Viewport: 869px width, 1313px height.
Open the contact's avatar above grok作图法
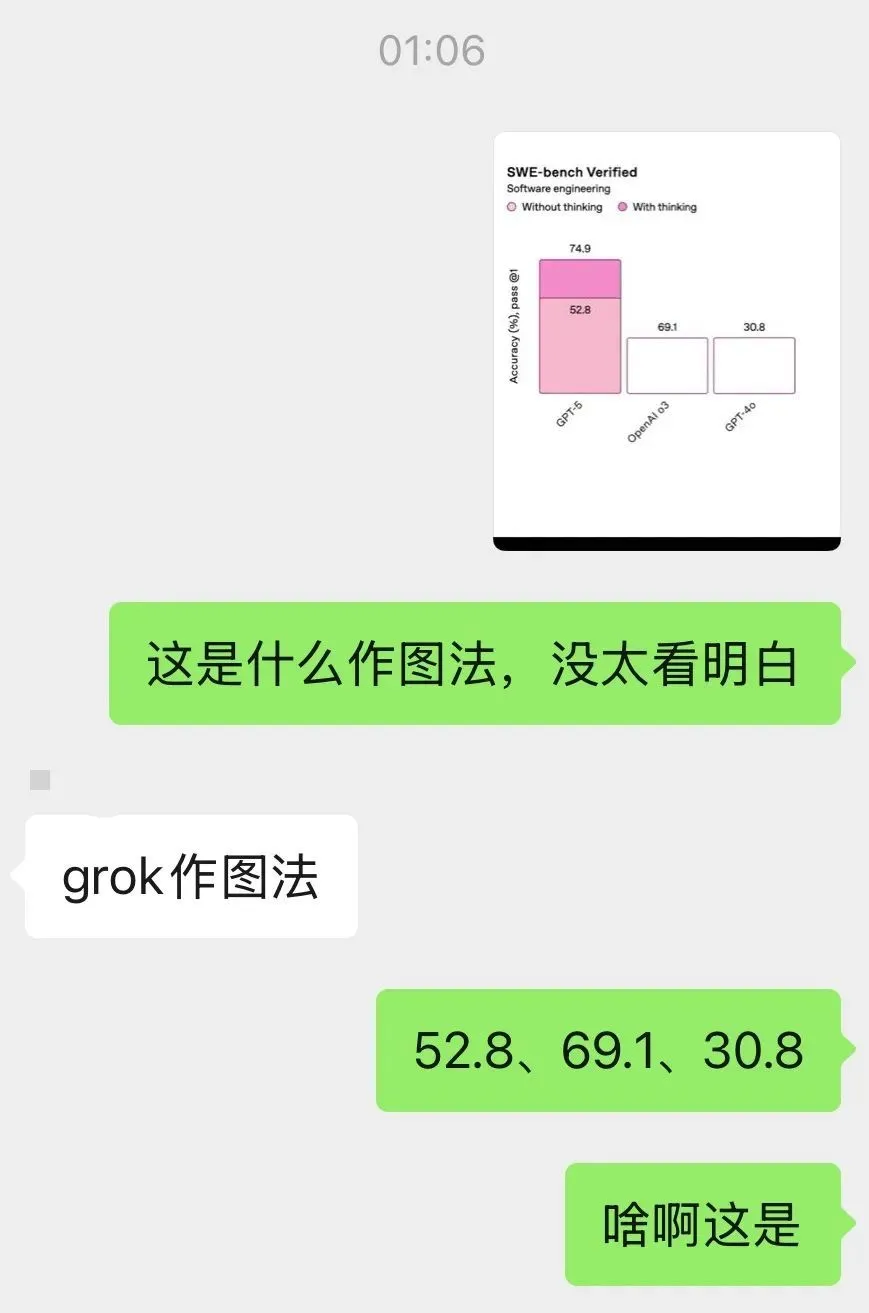coord(40,780)
